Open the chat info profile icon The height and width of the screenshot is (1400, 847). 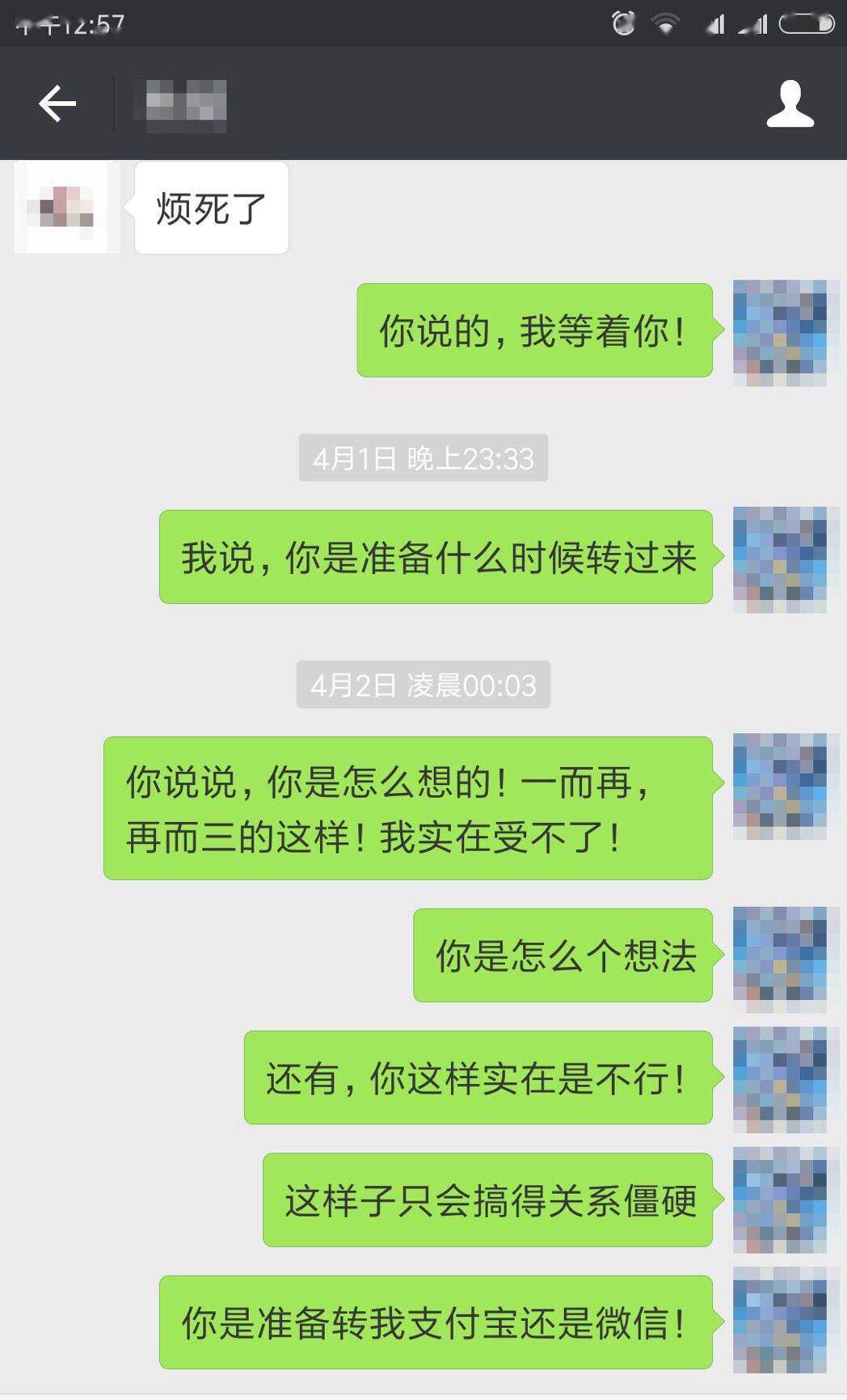tap(790, 103)
